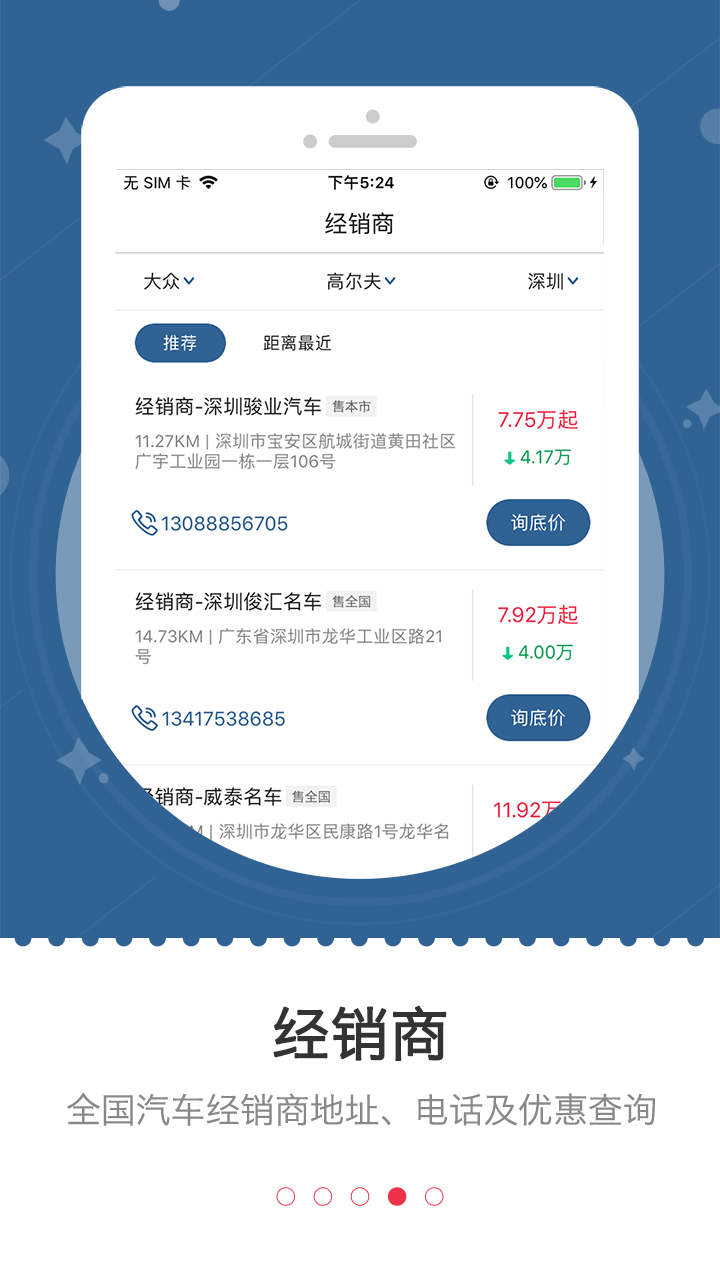The height and width of the screenshot is (1280, 720).
Task: Go to the second page indicator dot
Action: (x=323, y=1196)
